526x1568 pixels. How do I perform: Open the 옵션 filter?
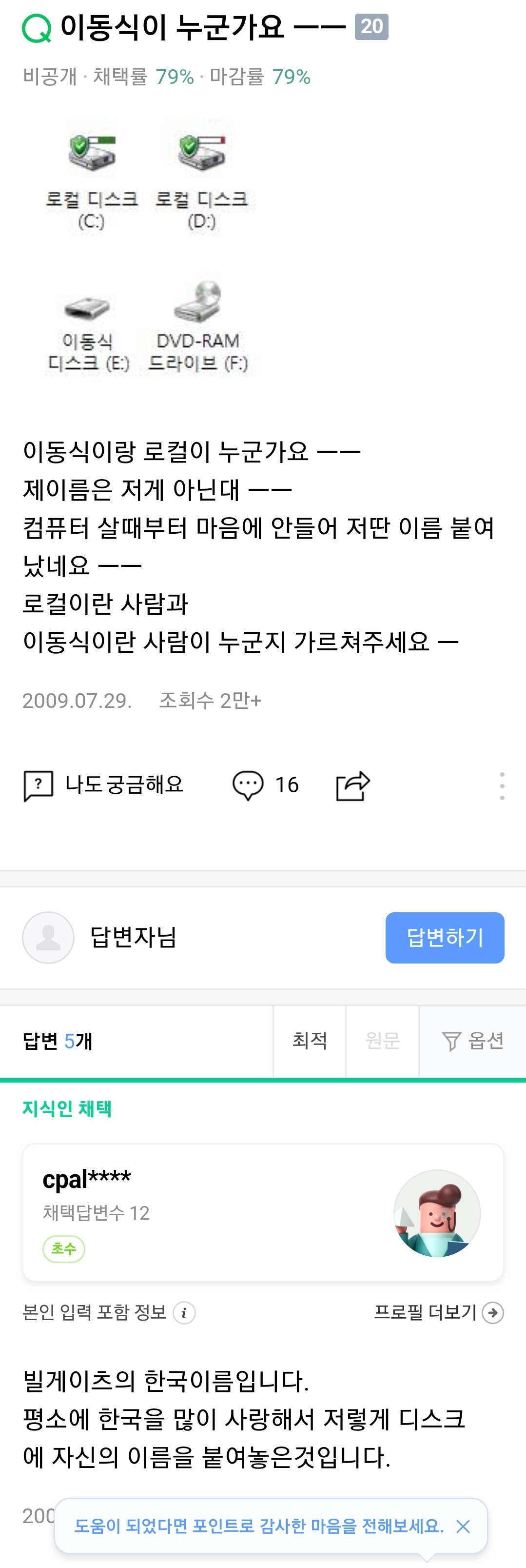(472, 1041)
